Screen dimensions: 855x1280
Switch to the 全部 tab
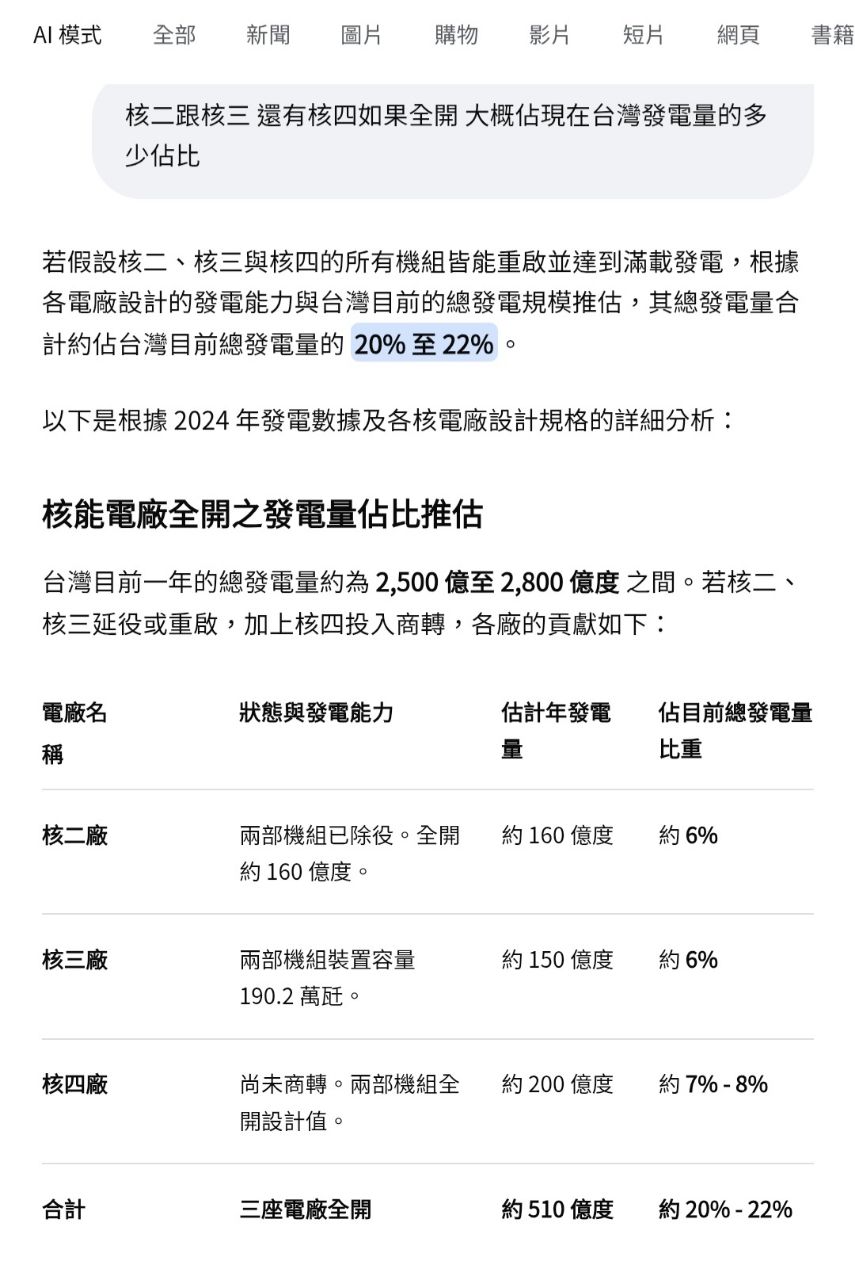(x=174, y=36)
